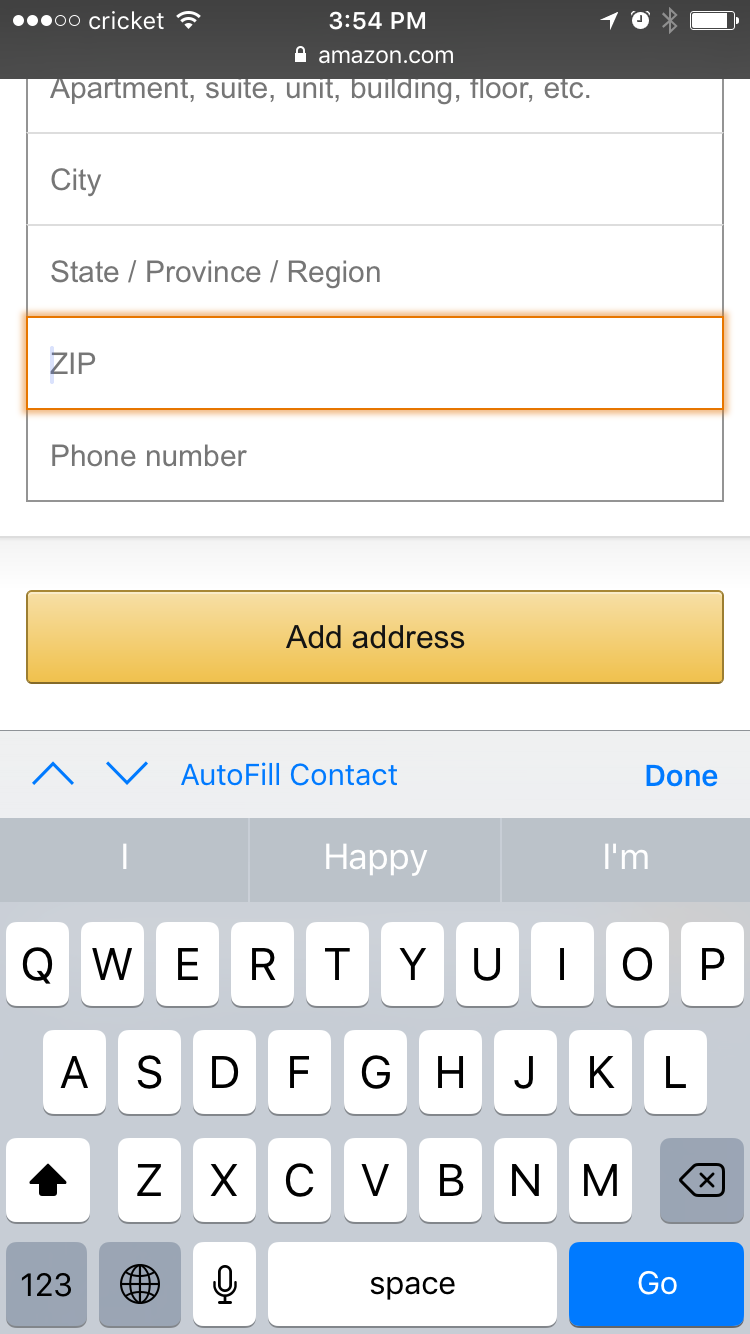
Task: Tap the down chevron to go to next field
Action: pos(126,773)
